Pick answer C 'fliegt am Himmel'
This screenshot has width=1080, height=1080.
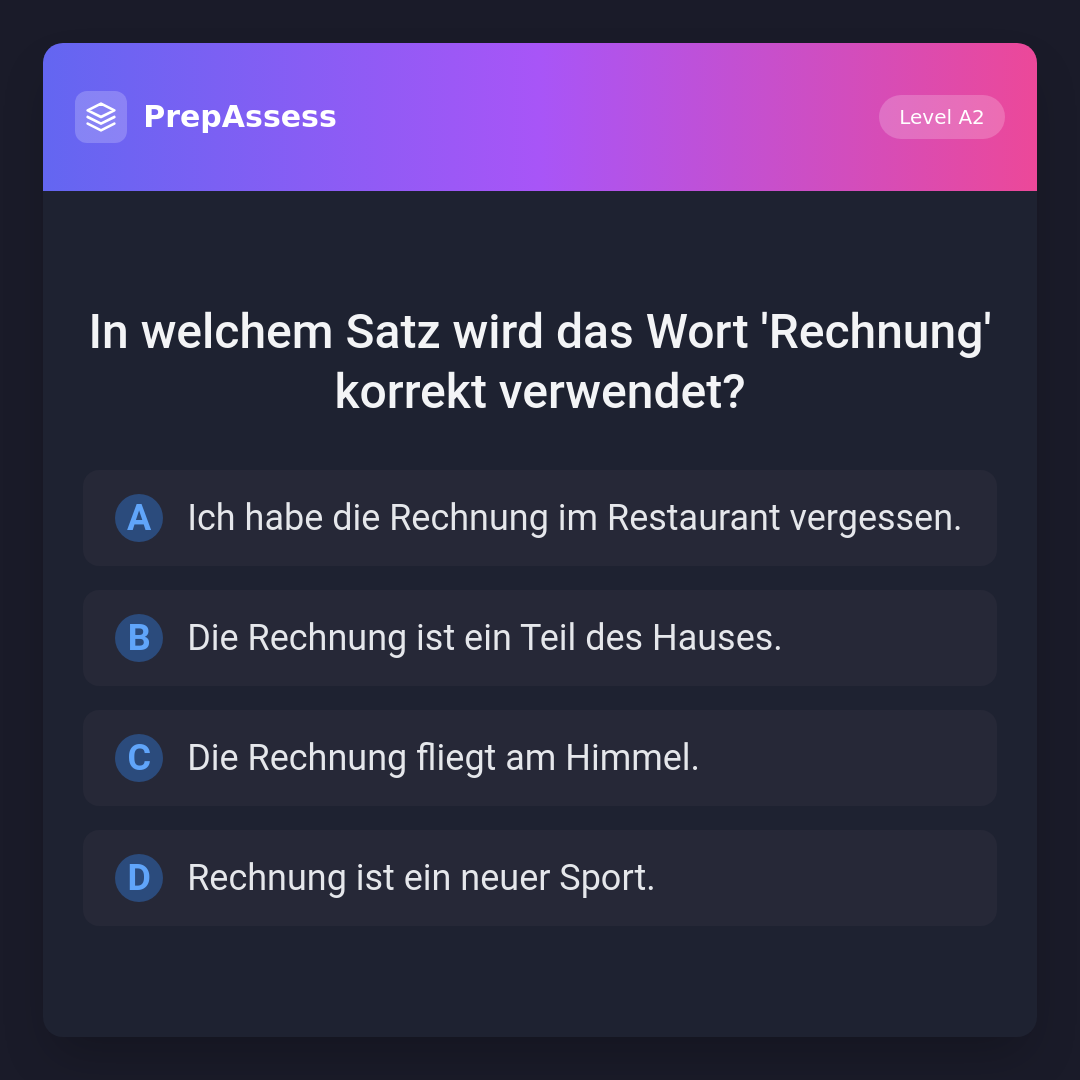[540, 758]
